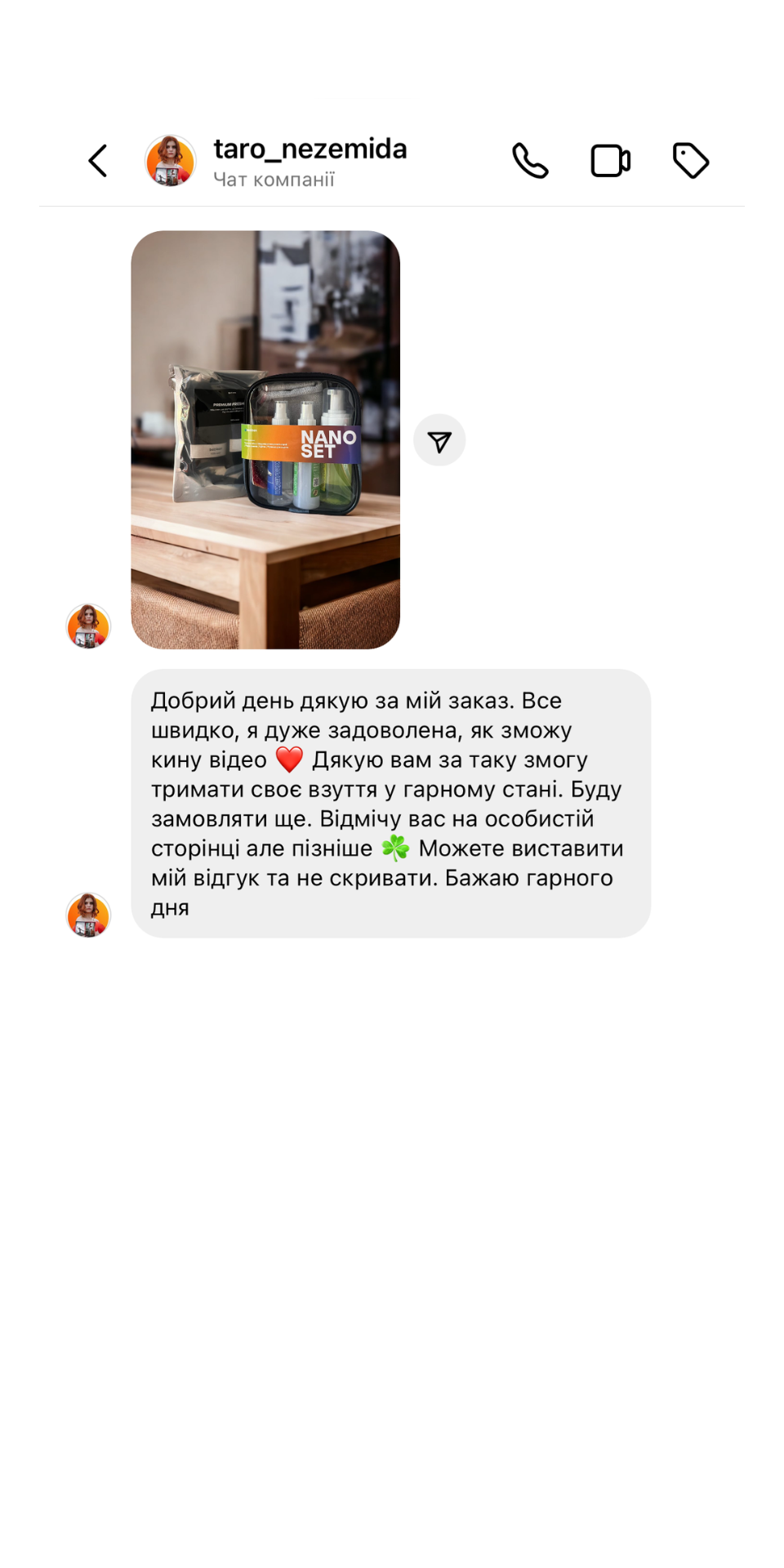784x1568 pixels.
Task: Go back from the taro_nezemida chat
Action: pos(98,161)
